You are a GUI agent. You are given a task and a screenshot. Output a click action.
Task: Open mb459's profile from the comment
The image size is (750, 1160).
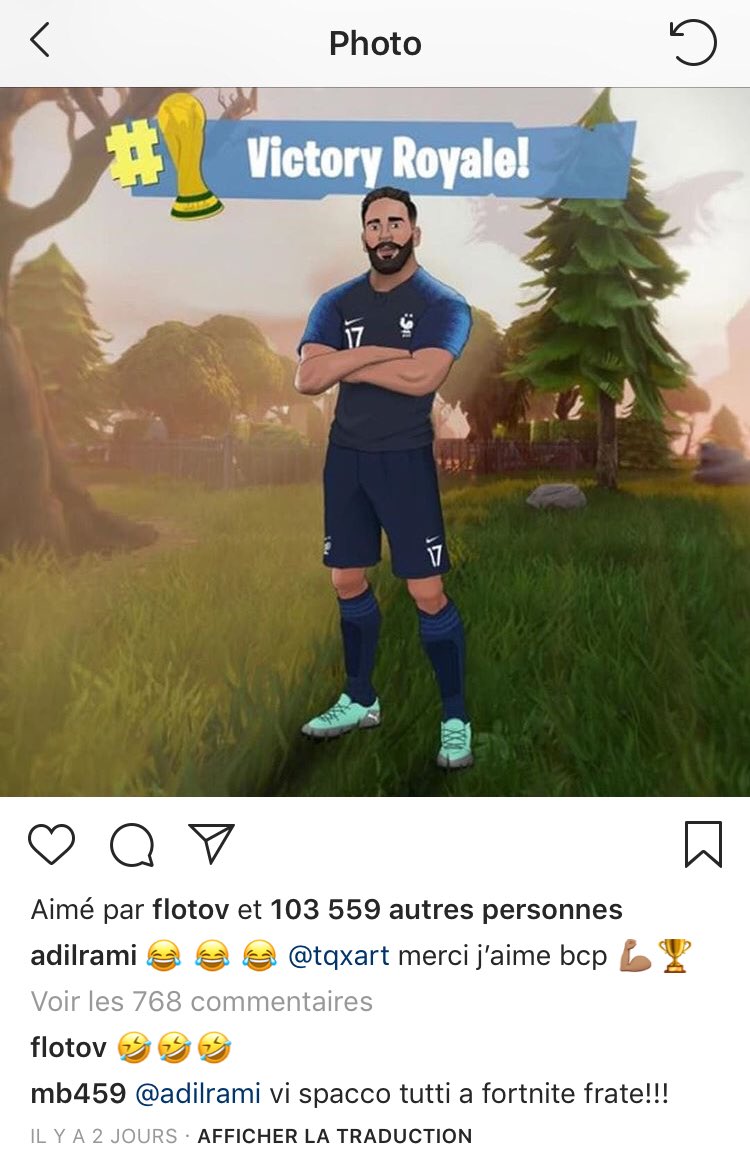click(76, 1094)
